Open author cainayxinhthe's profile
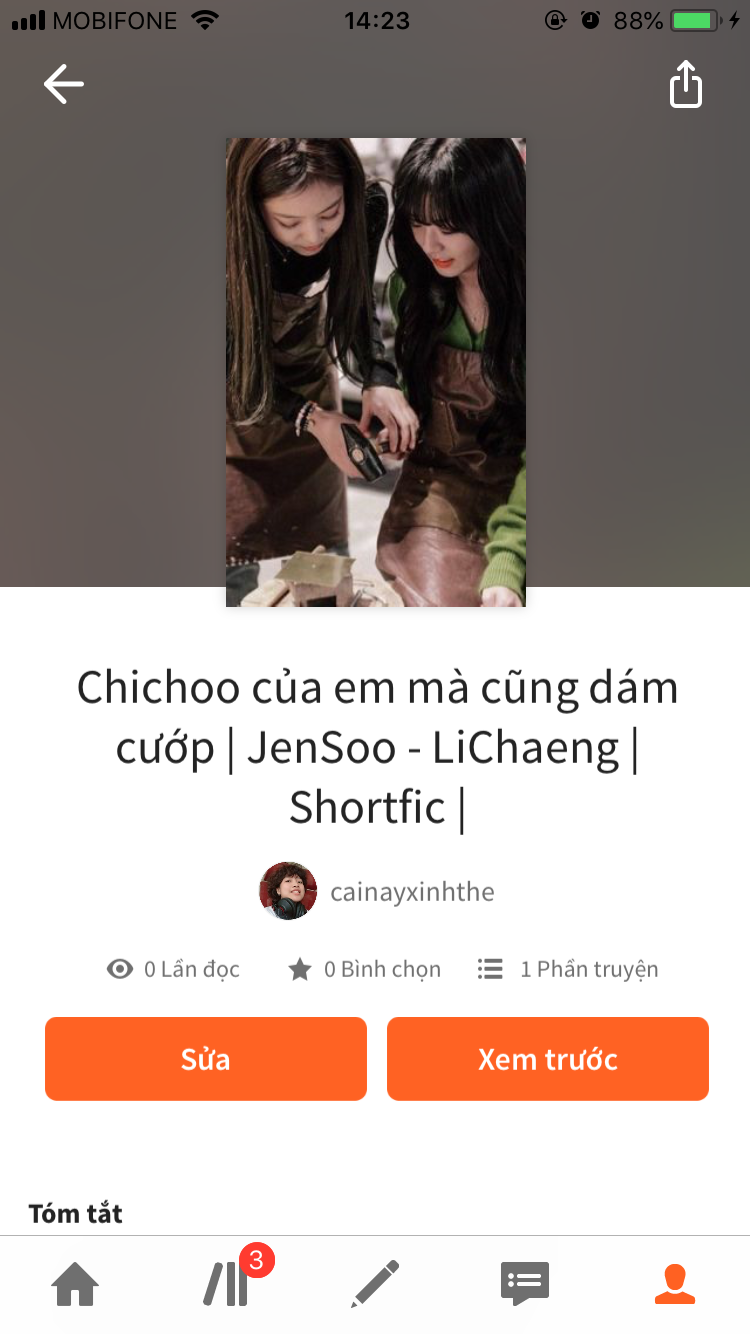Image resolution: width=750 pixels, height=1334 pixels. click(377, 891)
